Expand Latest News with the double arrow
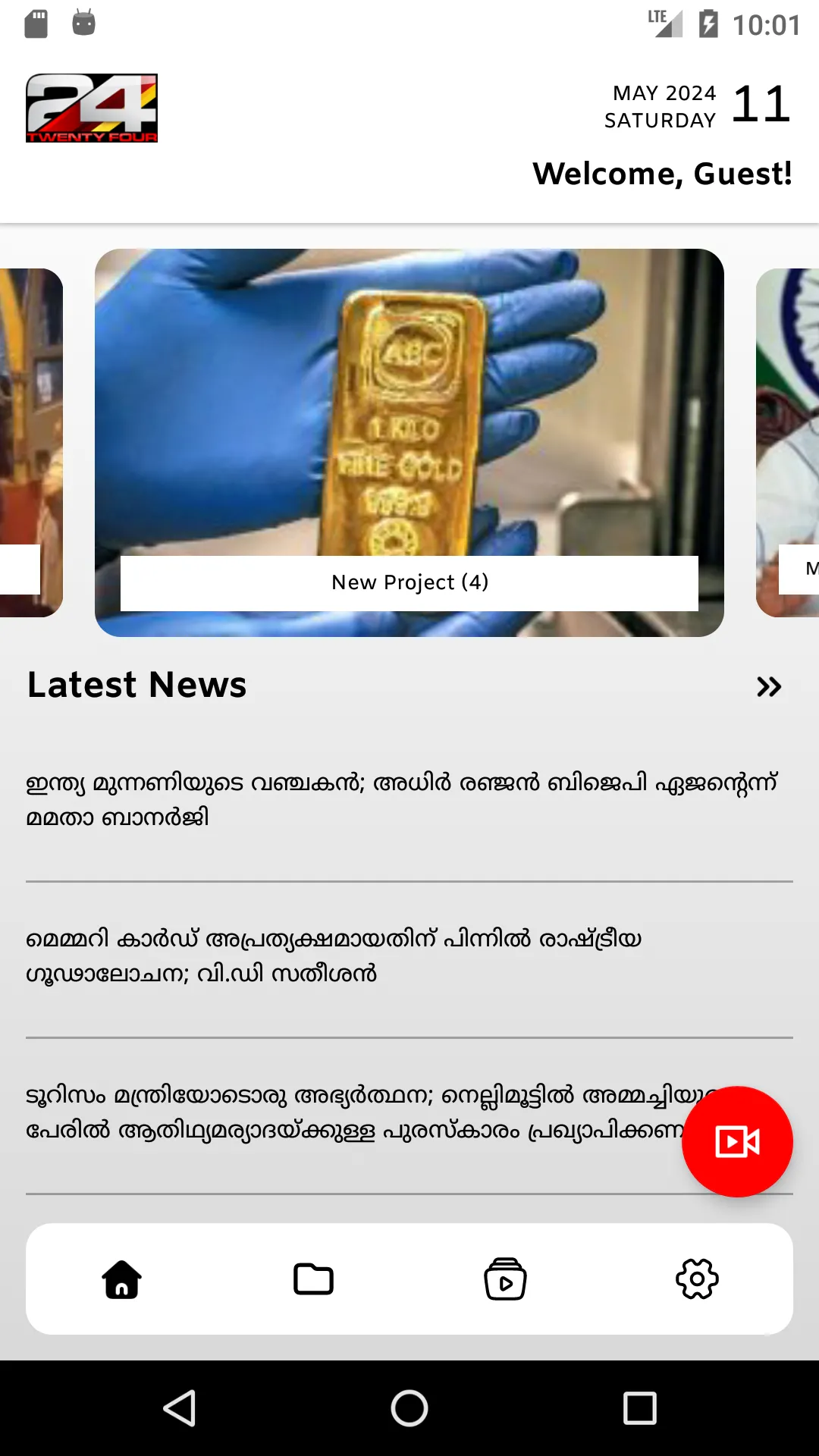 point(768,687)
